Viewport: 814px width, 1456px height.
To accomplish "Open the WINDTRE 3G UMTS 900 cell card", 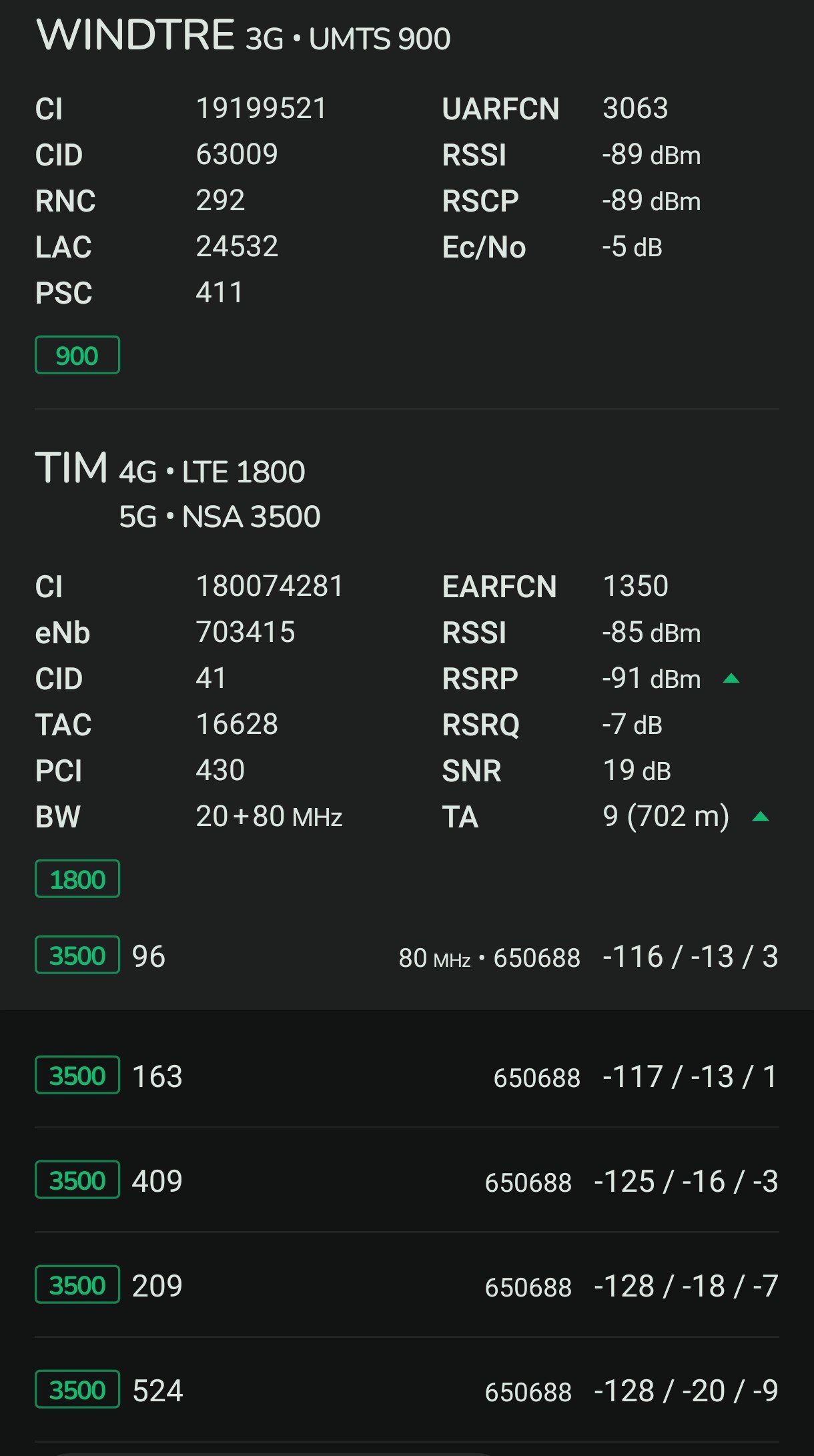I will pos(406,200).
